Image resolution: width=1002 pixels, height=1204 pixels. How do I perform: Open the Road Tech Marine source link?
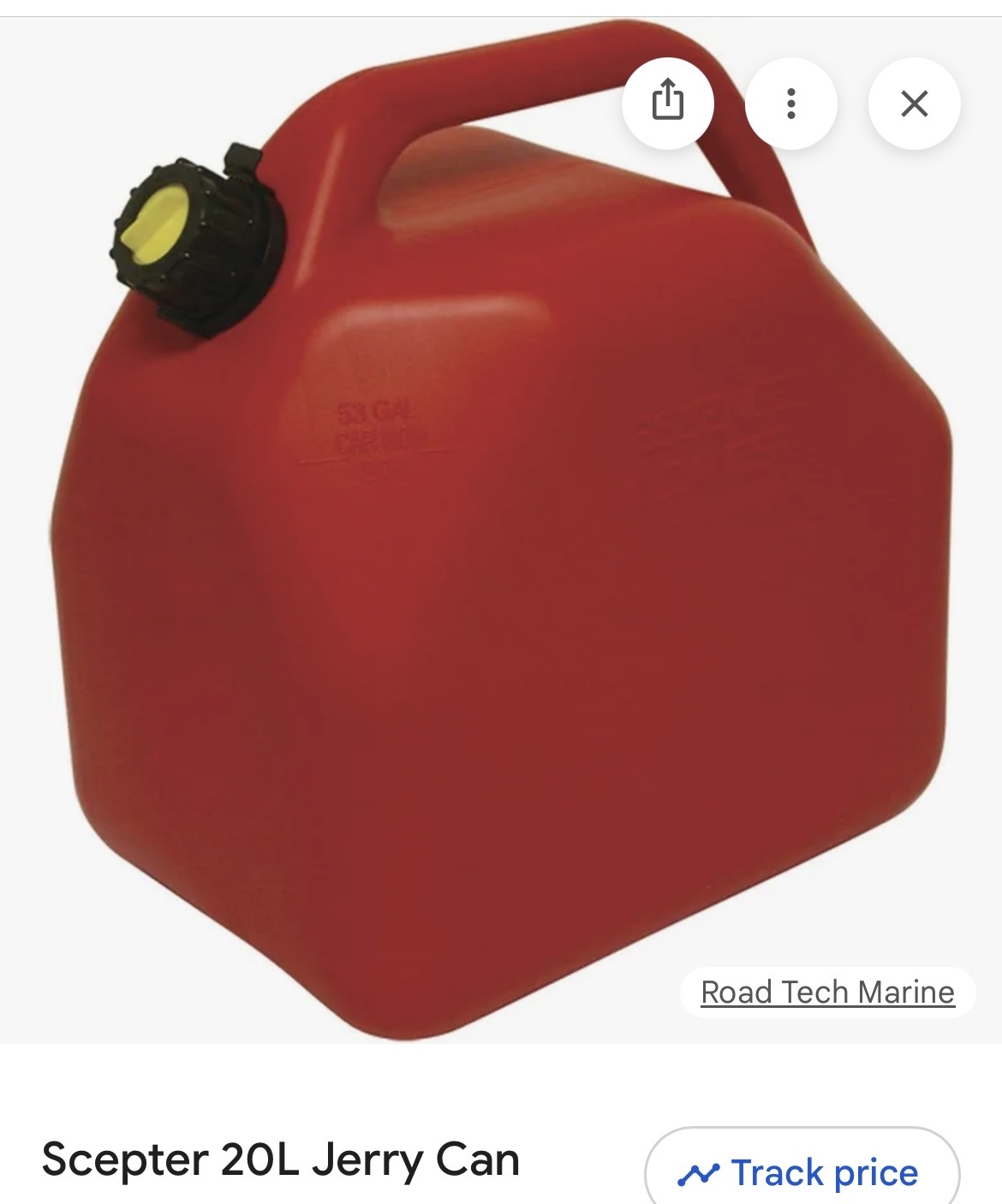827,992
